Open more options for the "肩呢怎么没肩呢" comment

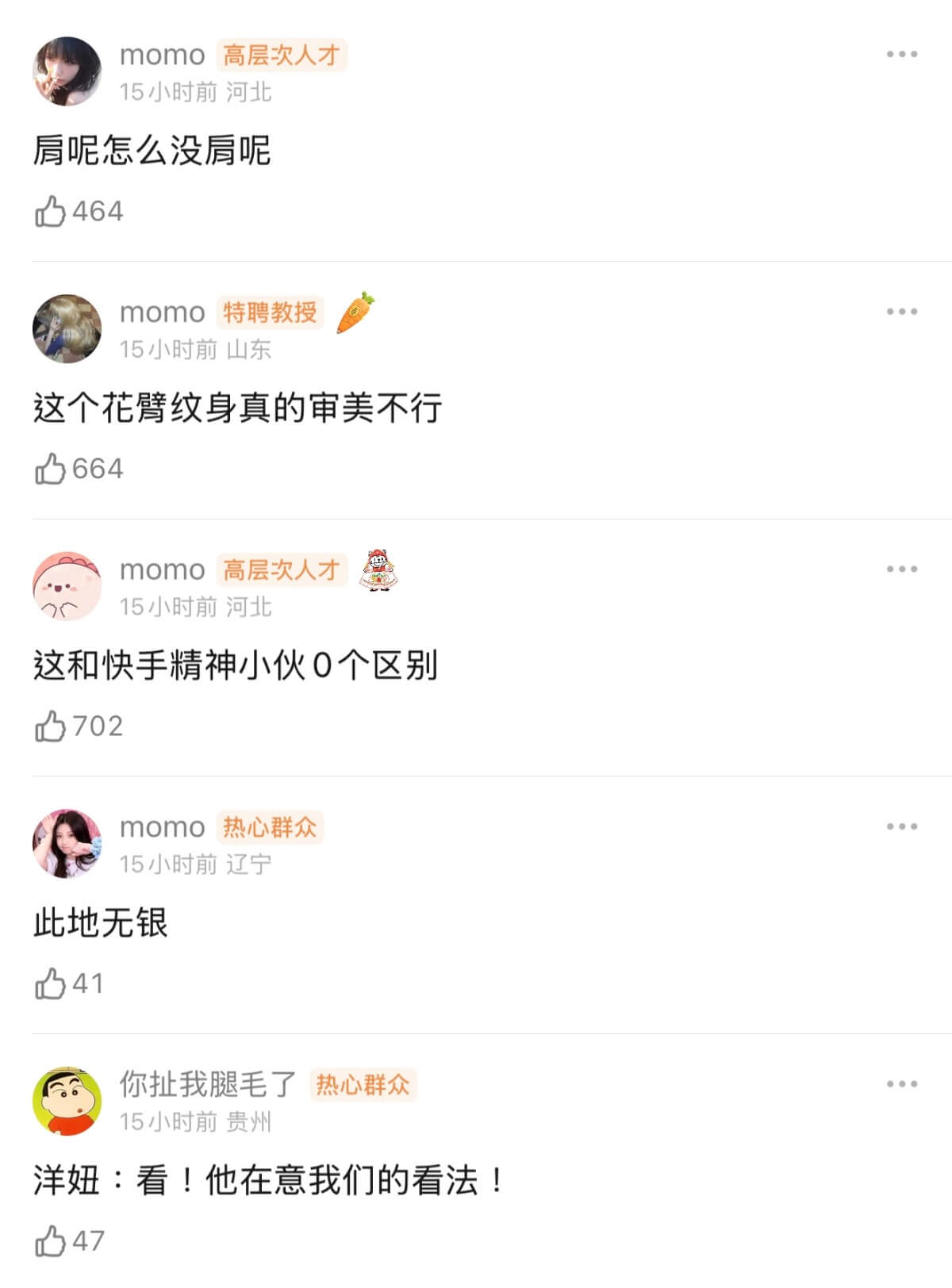pos(901,55)
